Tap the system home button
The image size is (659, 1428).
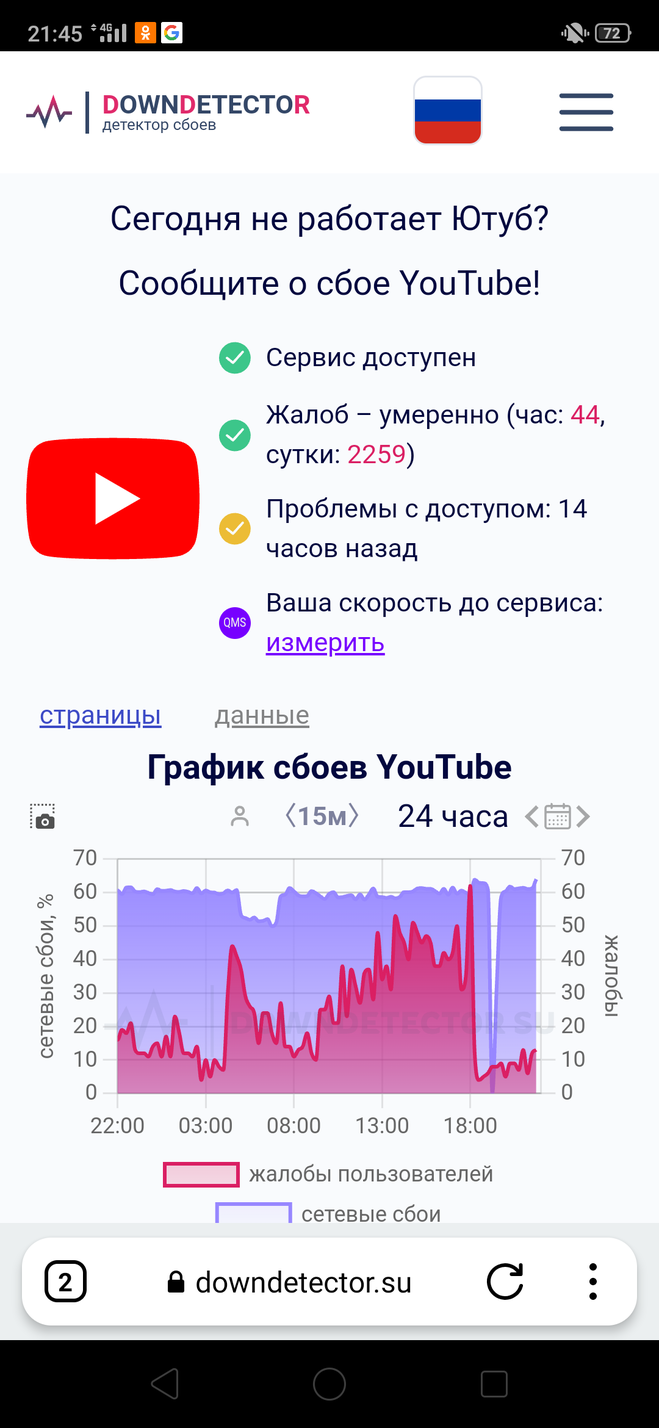point(329,1383)
